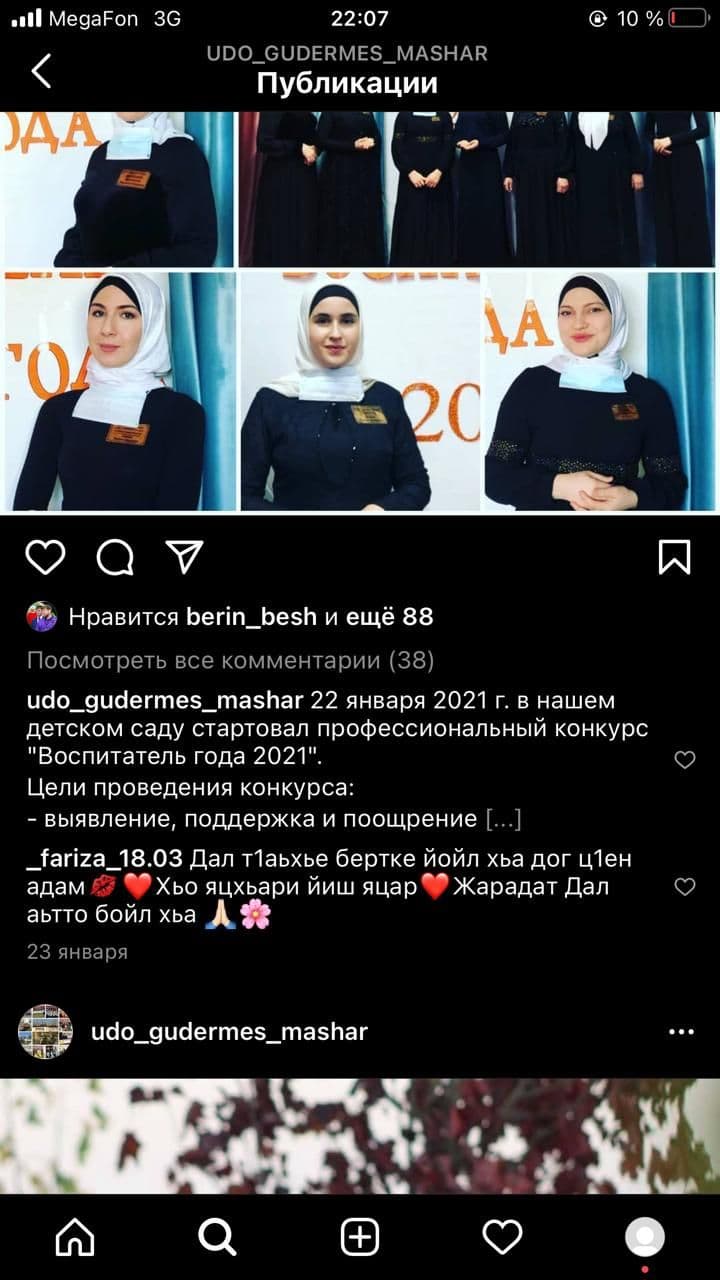Like the Воспитатель года 2021 post

(x=45, y=557)
